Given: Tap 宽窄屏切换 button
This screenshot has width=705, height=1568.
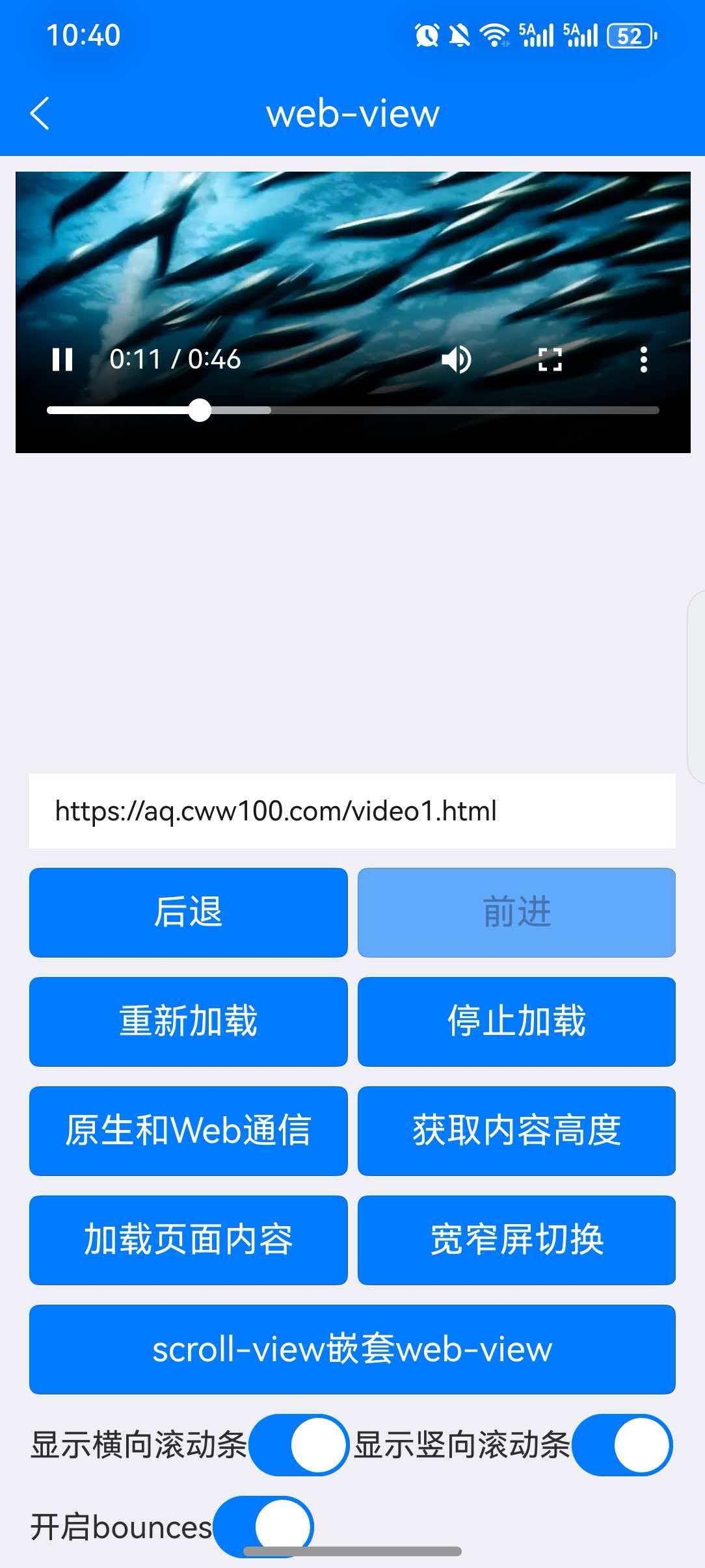Looking at the screenshot, I should 516,1240.
